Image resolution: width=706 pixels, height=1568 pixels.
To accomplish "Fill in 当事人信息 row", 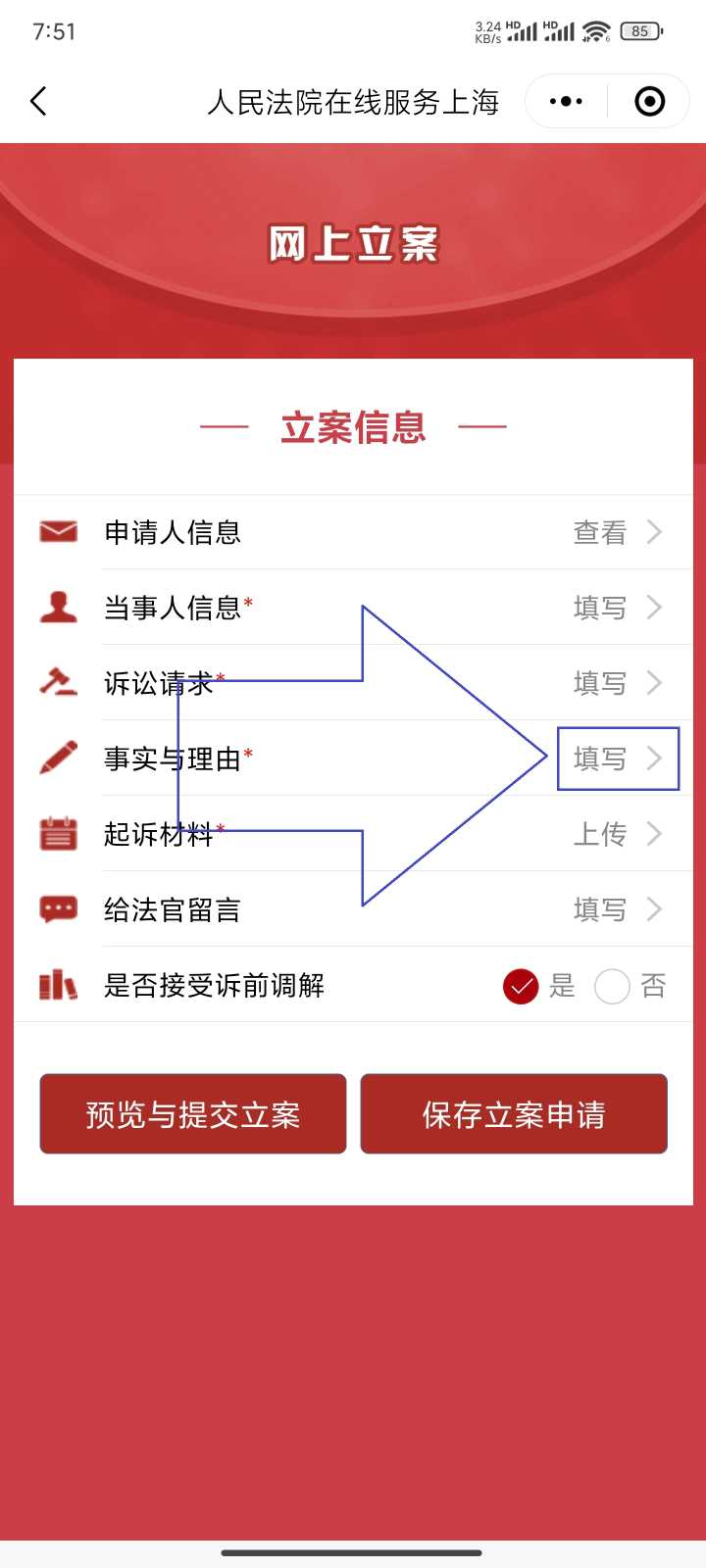I will 616,608.
